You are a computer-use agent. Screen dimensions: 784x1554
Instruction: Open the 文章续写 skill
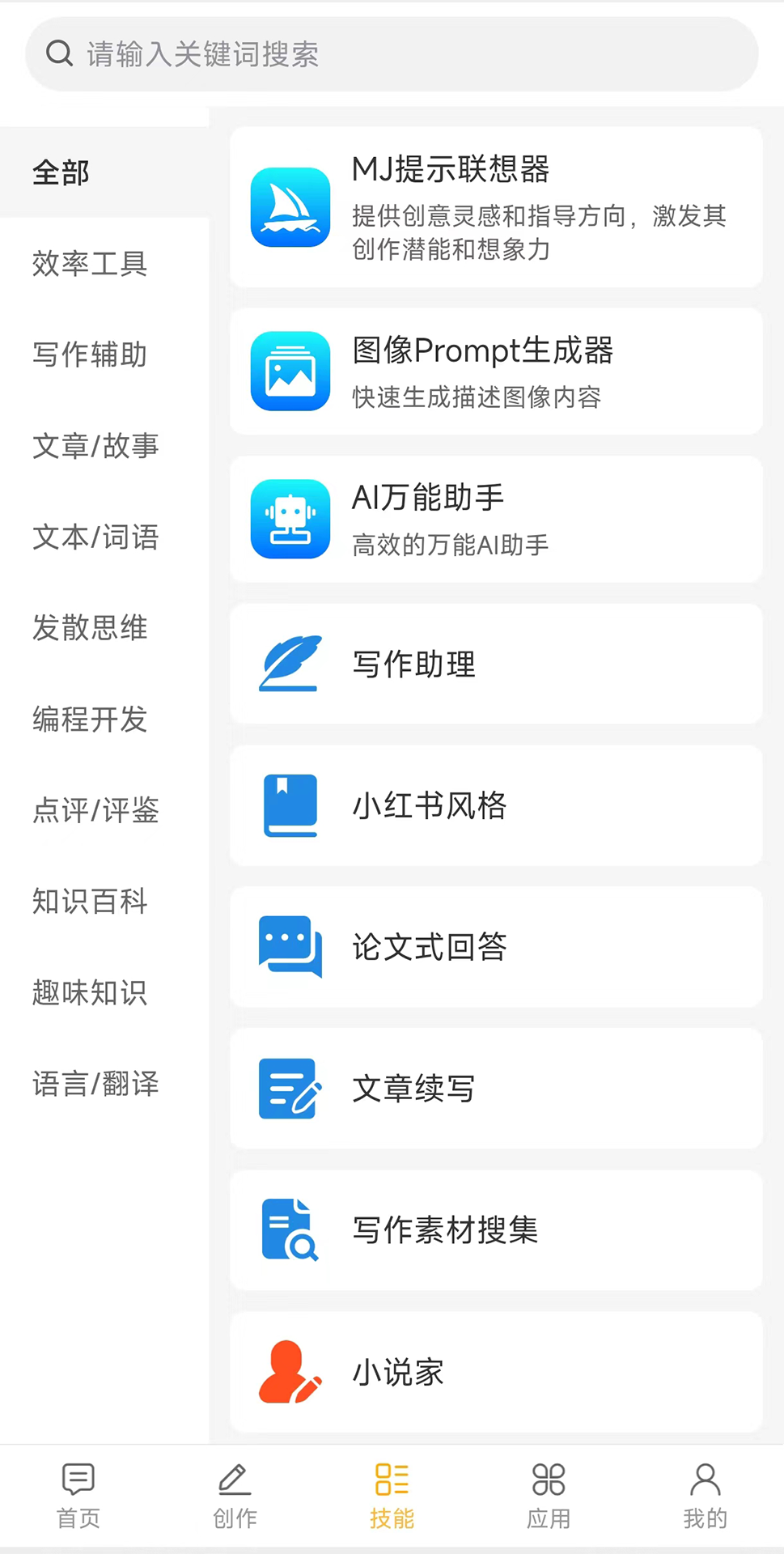pos(496,1089)
